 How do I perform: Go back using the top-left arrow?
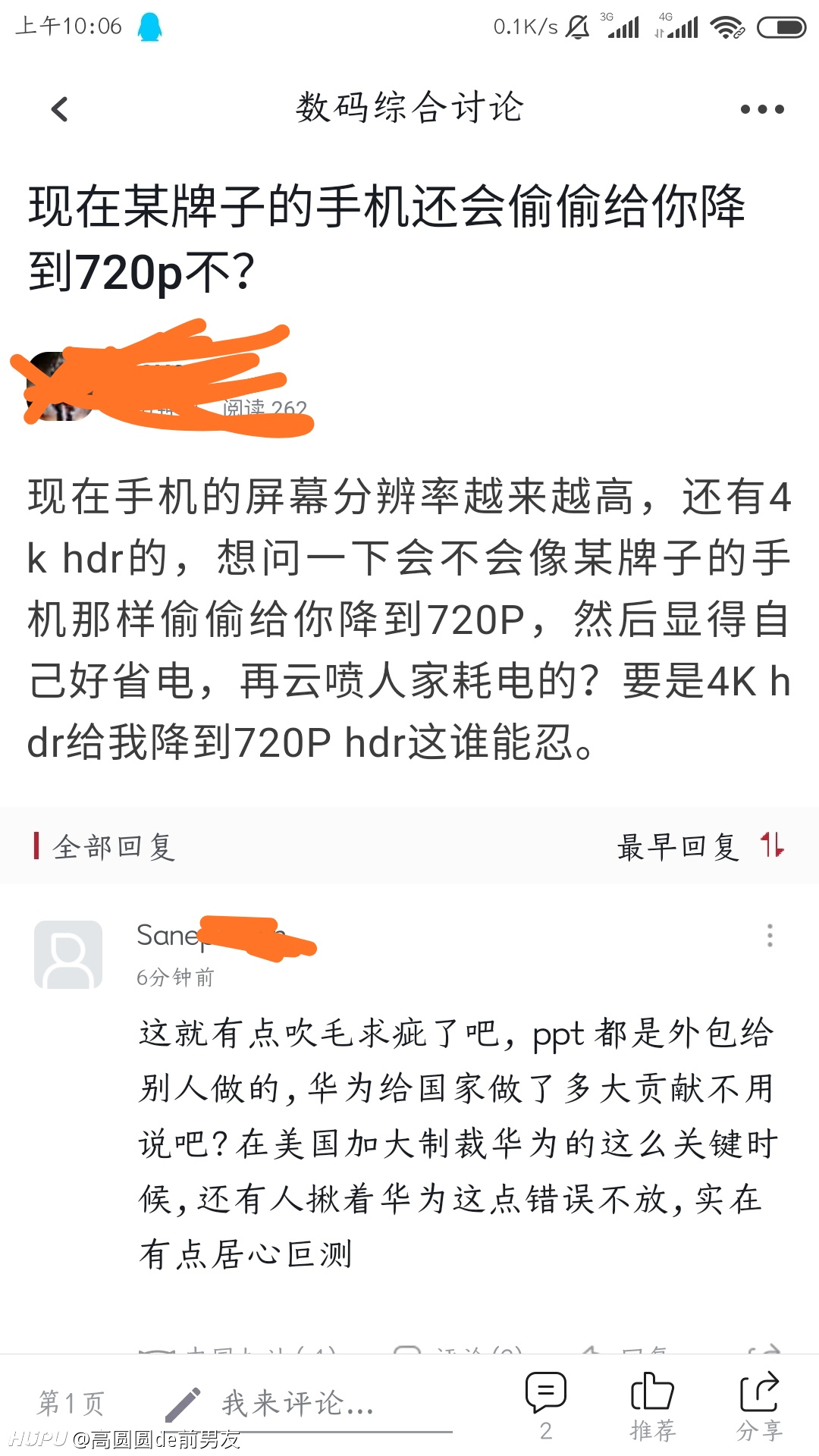pos(59,109)
